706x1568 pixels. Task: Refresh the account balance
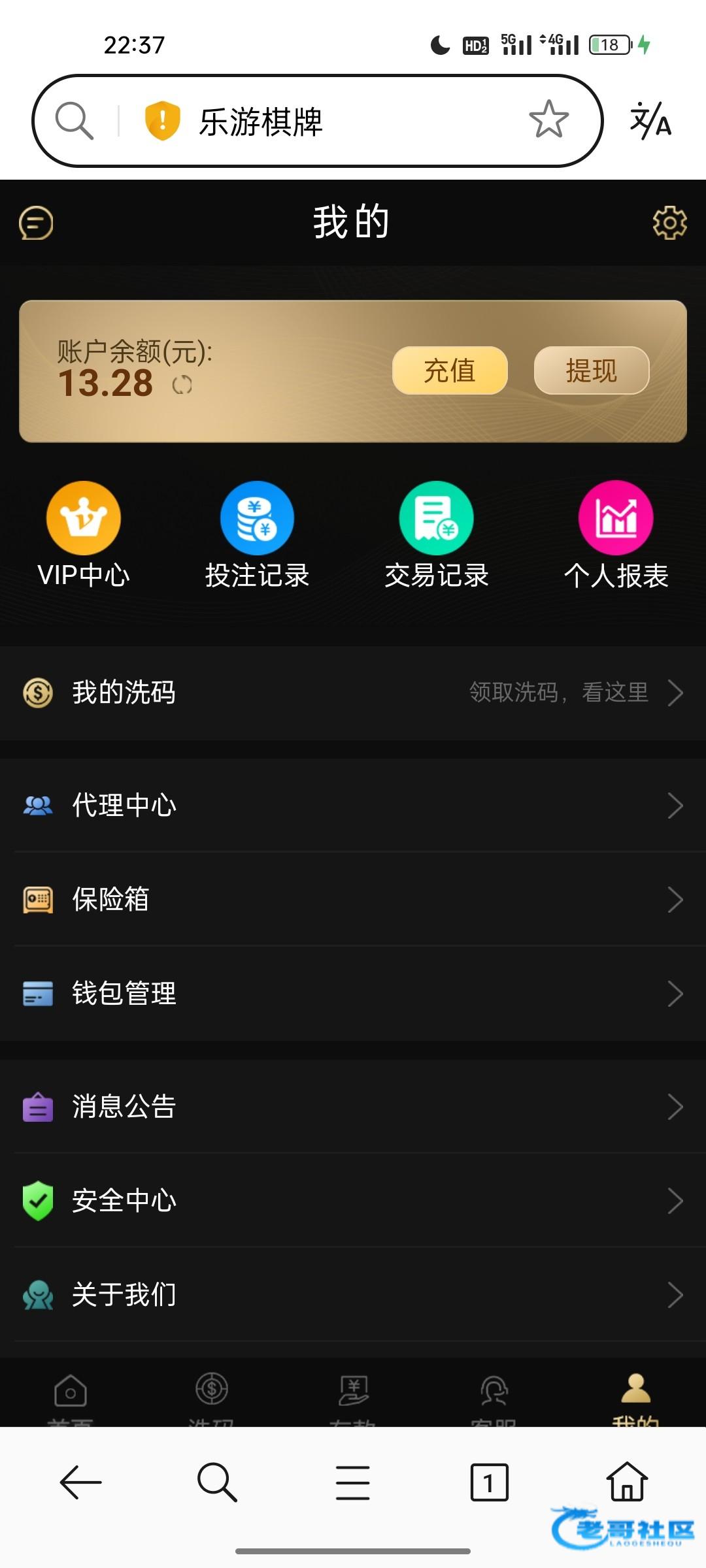pos(182,385)
